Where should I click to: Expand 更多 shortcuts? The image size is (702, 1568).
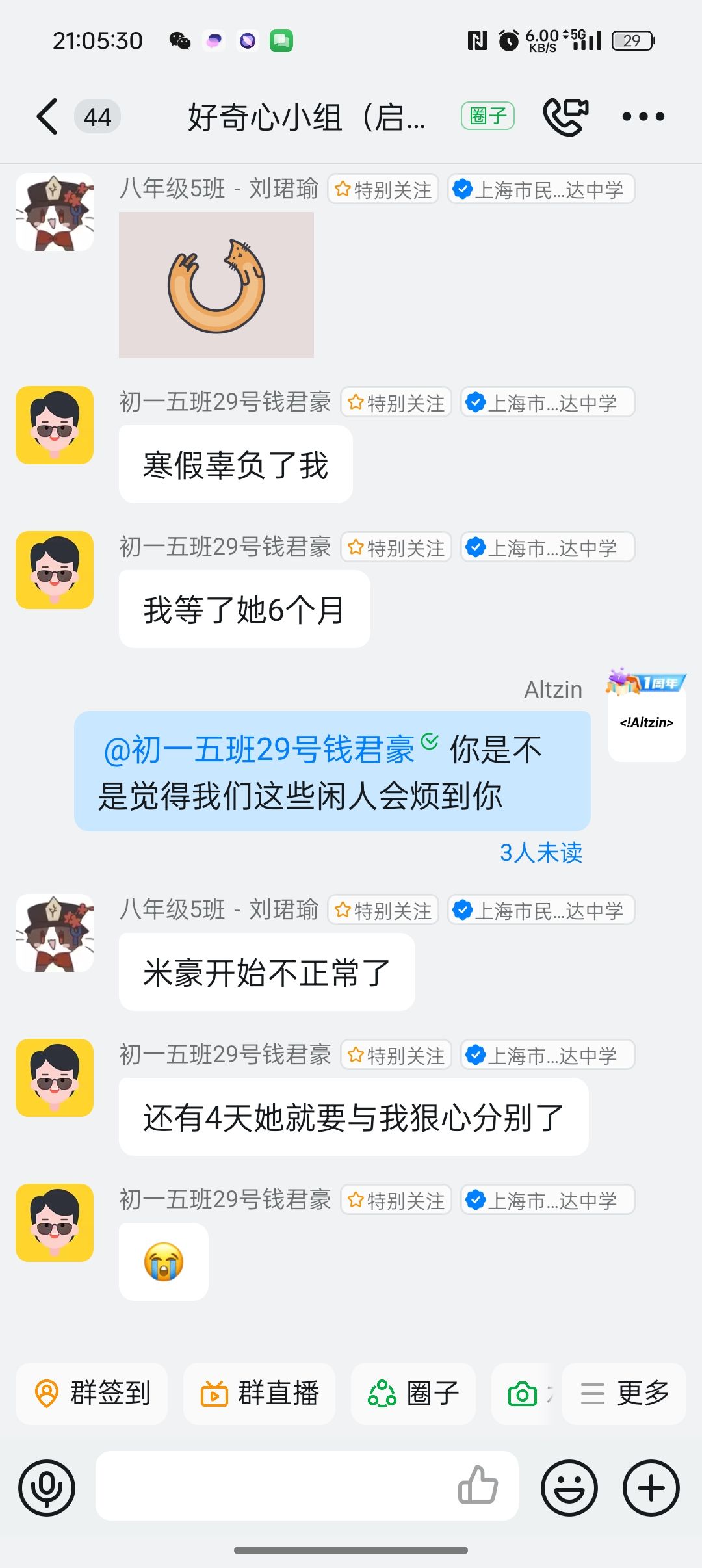pos(624,1393)
